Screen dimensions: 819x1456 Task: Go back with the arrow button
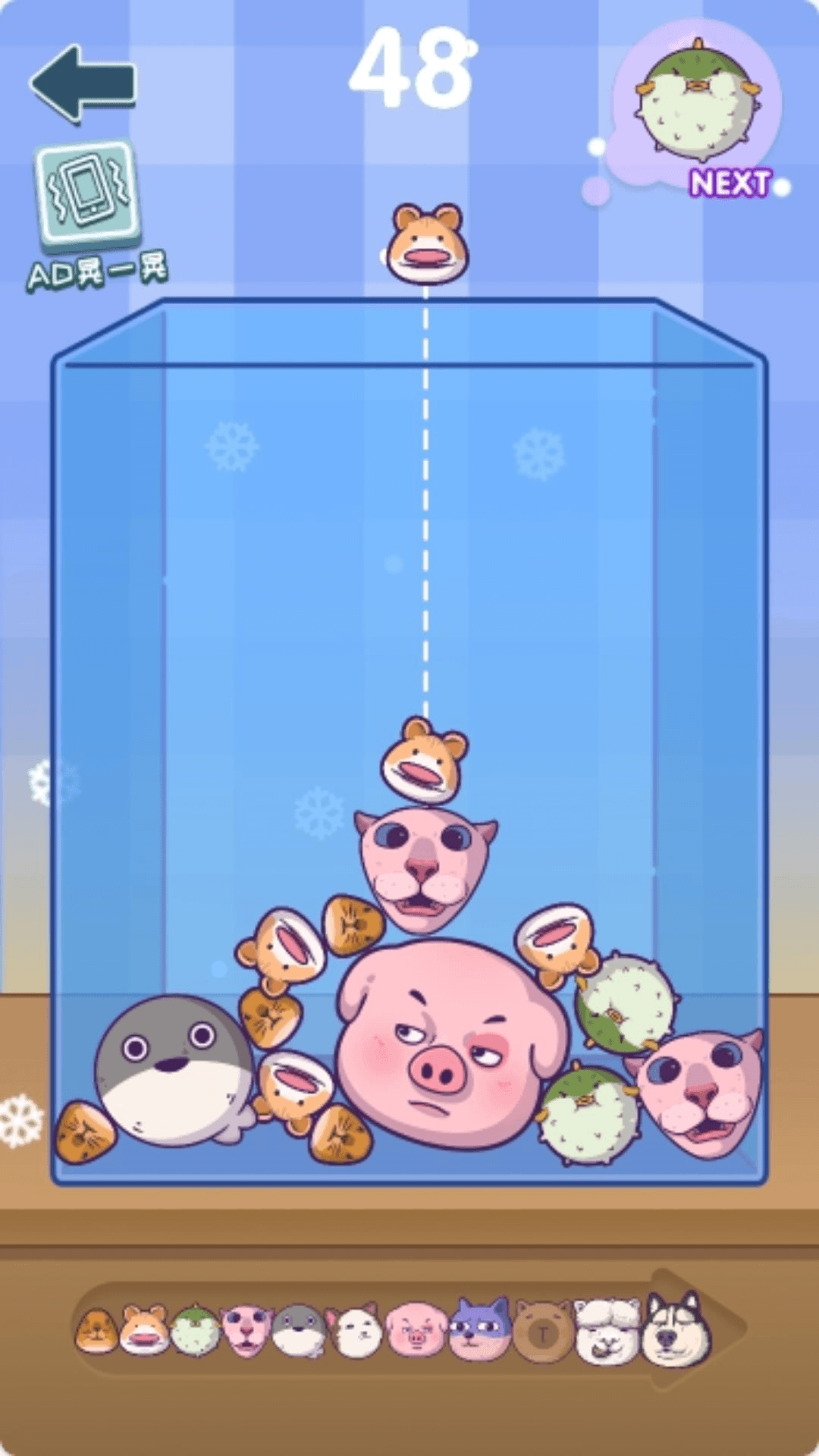[83, 83]
